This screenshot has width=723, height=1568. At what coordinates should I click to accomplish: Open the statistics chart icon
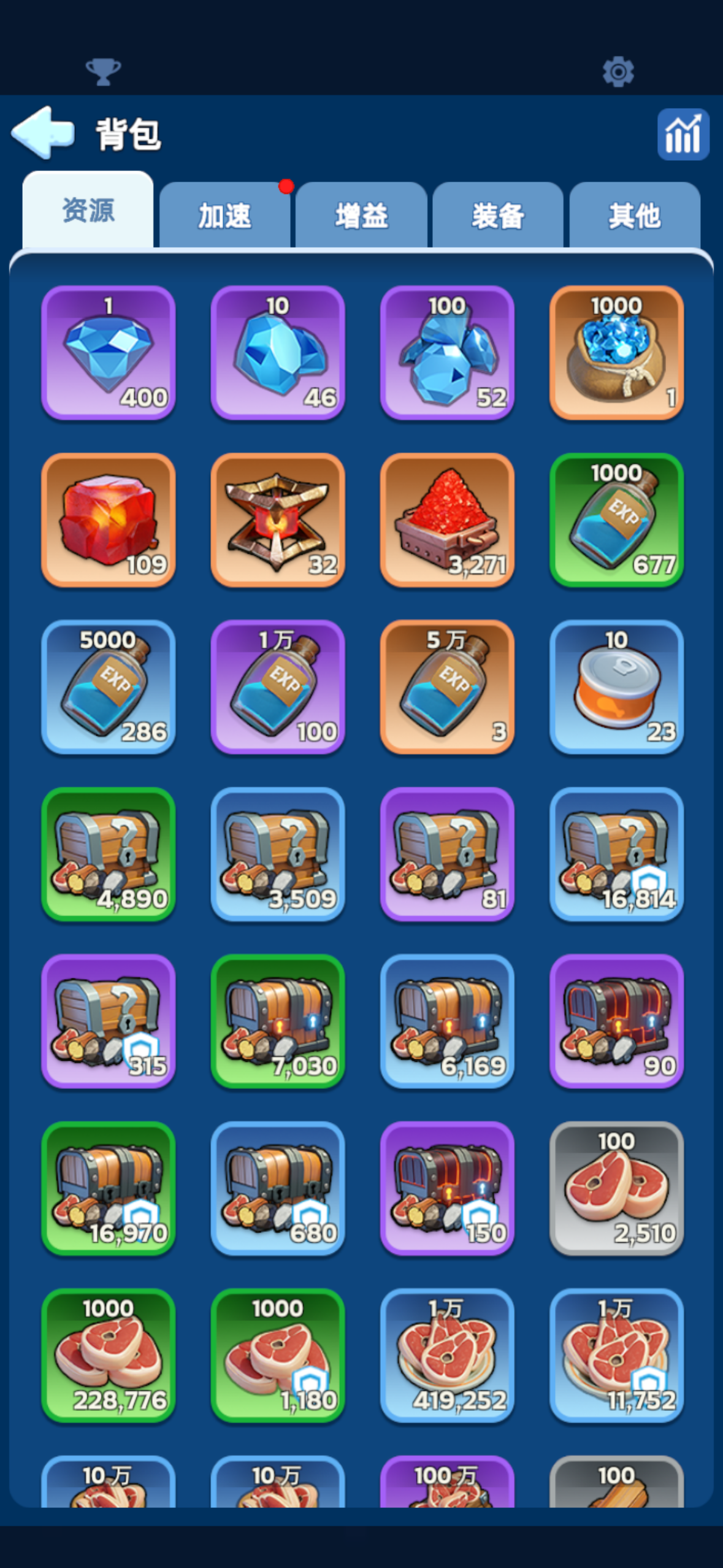(x=683, y=134)
